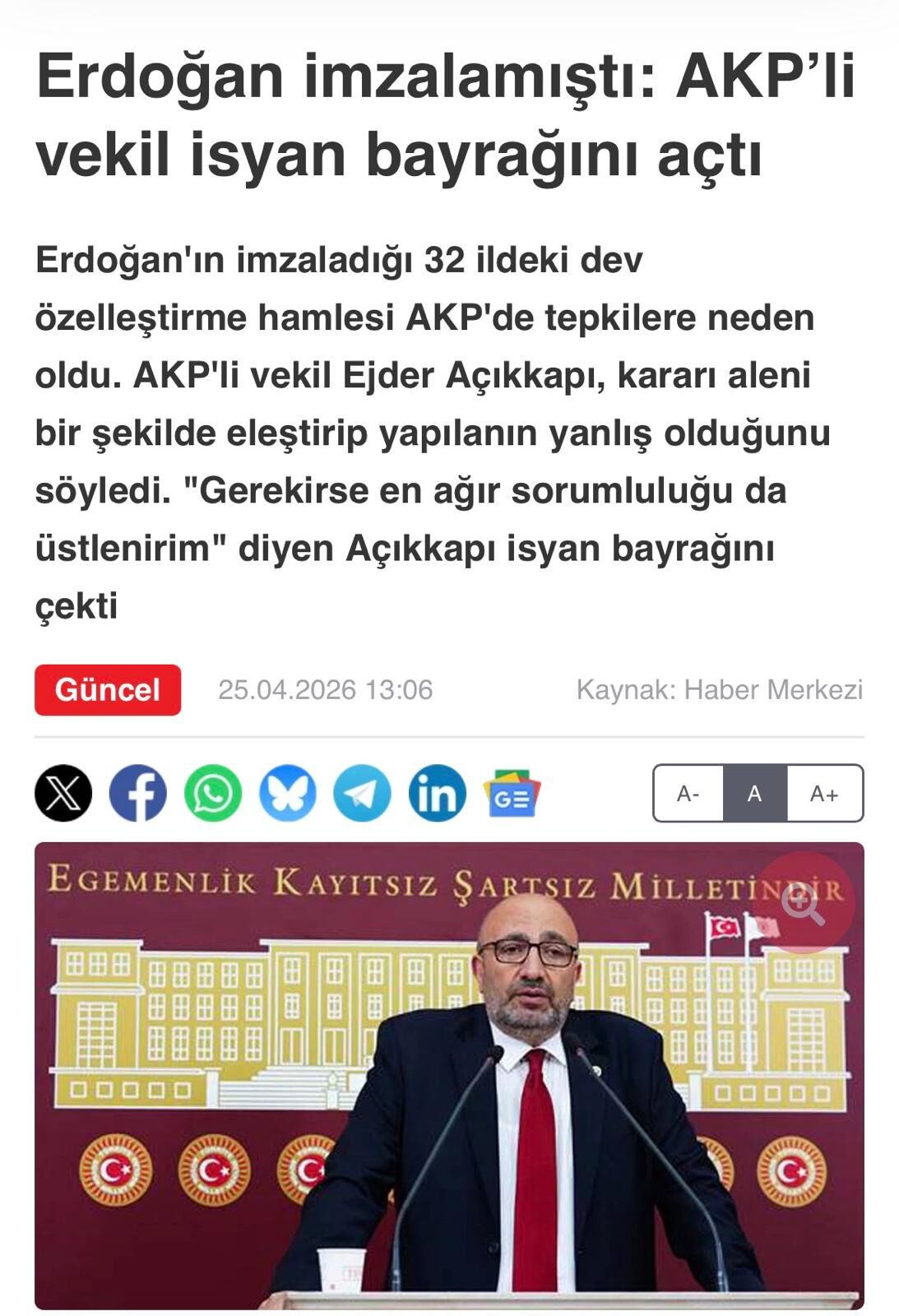Share article via WhatsApp
The height and width of the screenshot is (1316, 899).
point(213,793)
